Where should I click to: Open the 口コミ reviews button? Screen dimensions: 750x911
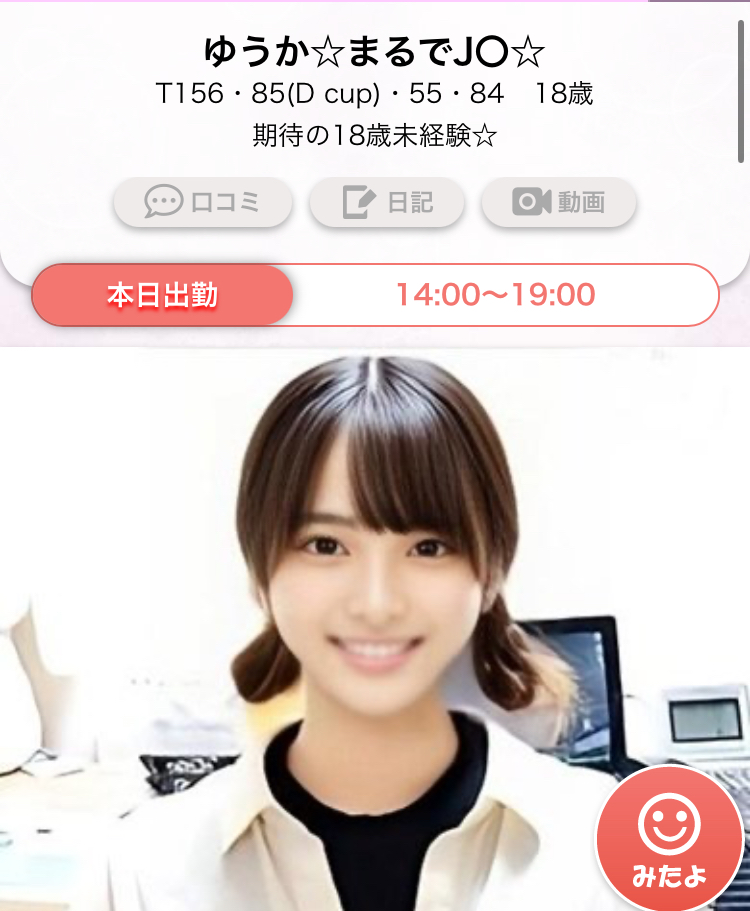202,202
